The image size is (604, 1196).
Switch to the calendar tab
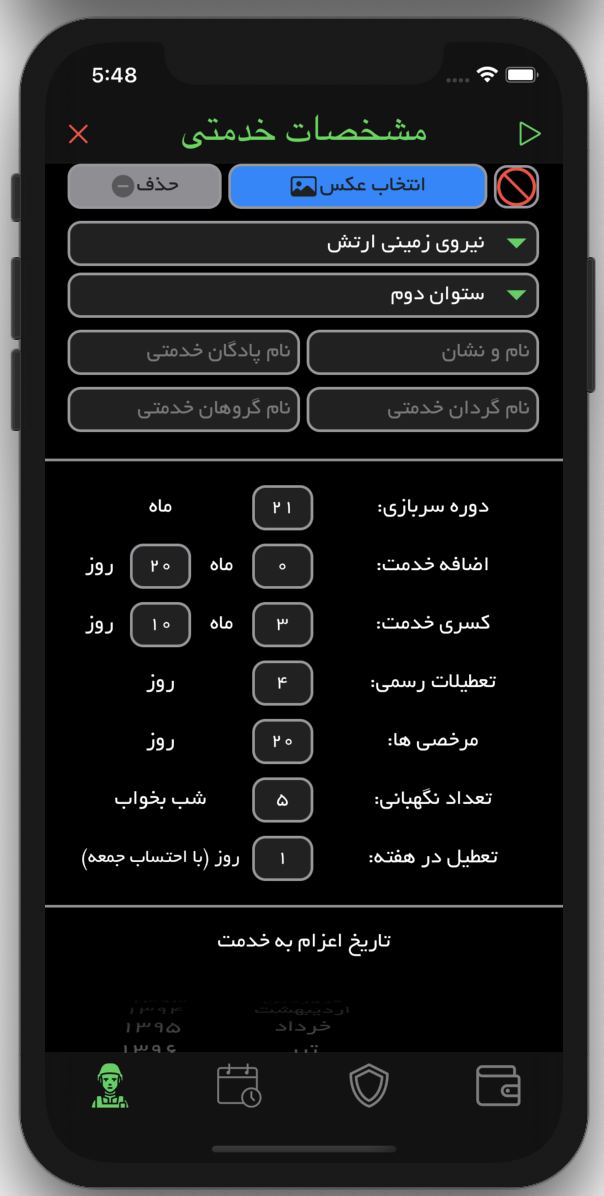coord(239,1086)
